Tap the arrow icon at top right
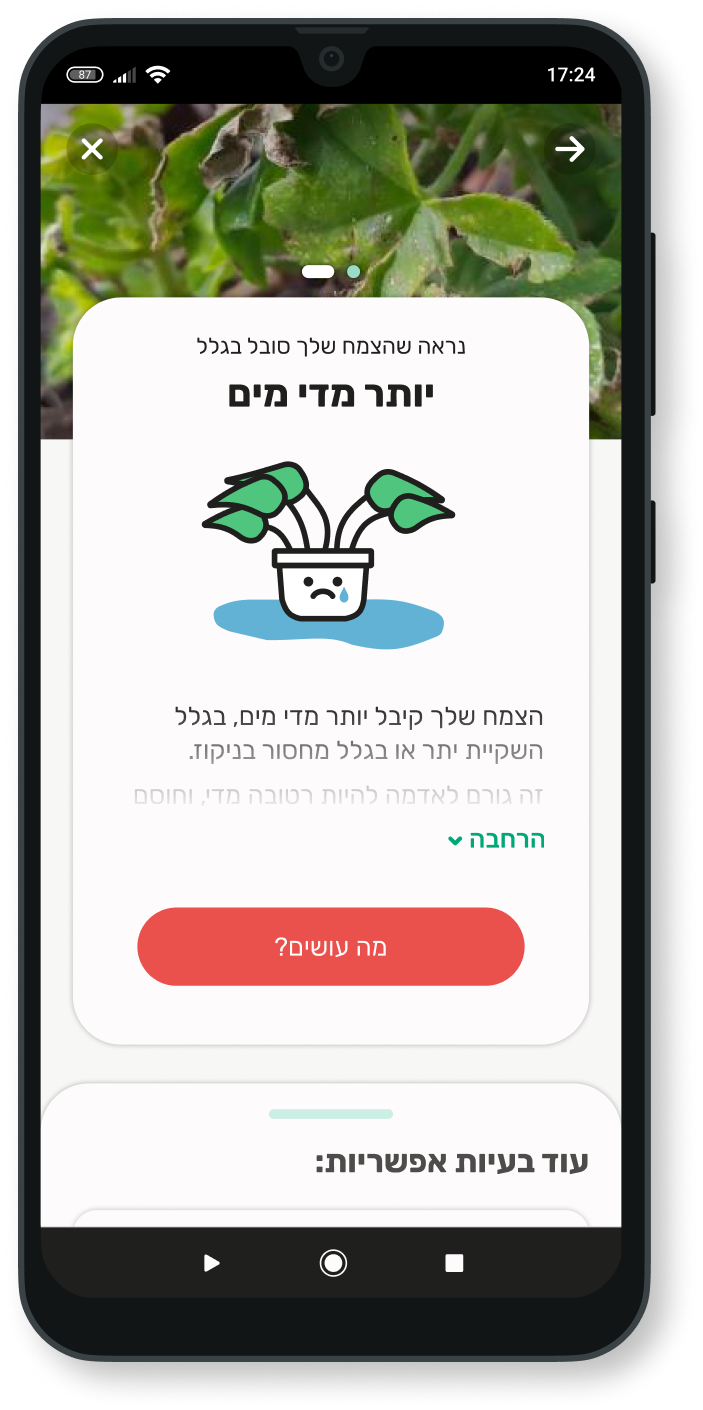Screen dimensions: 703x1410 [x=570, y=150]
